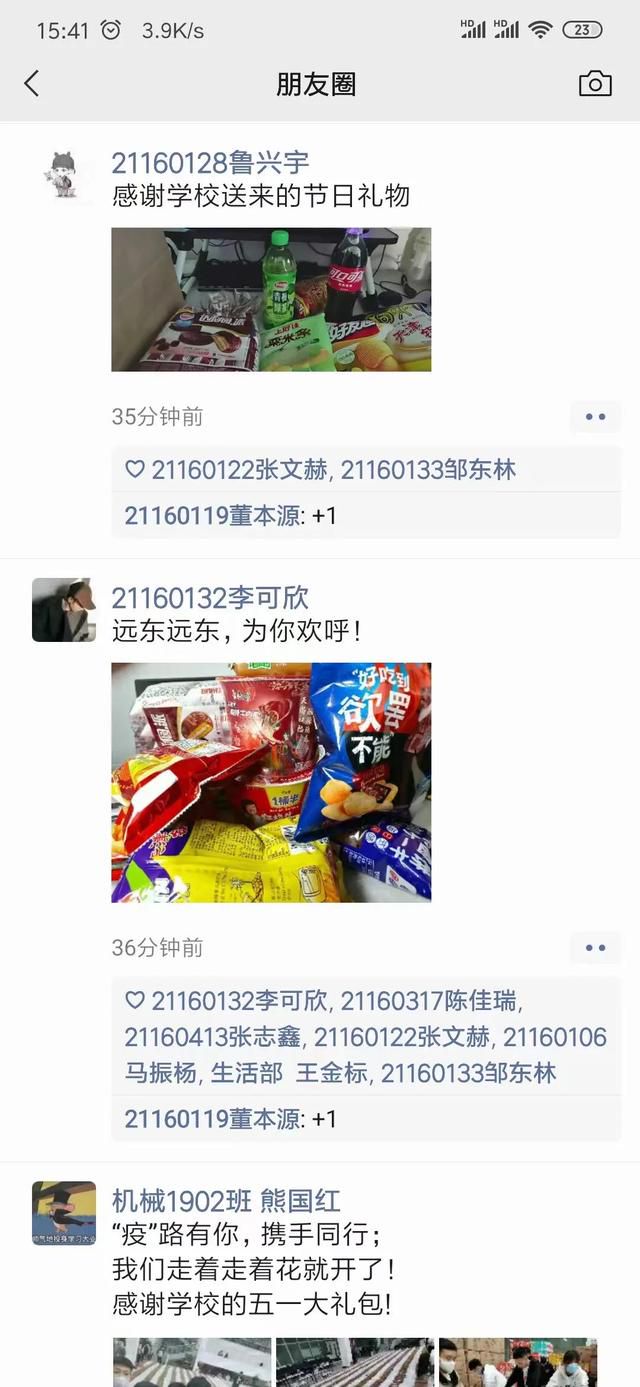Open 21160132李可欣's profile name
Viewport: 640px width, 1387px height.
(x=210, y=598)
